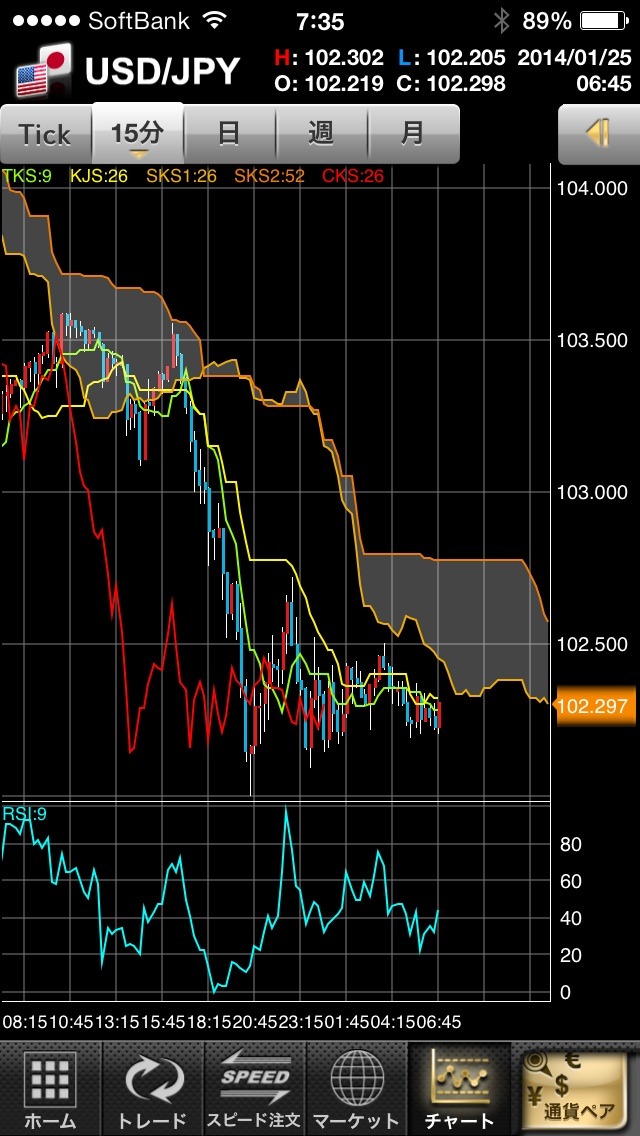Open the トレード tab
The width and height of the screenshot is (640, 1136).
pos(154,1090)
